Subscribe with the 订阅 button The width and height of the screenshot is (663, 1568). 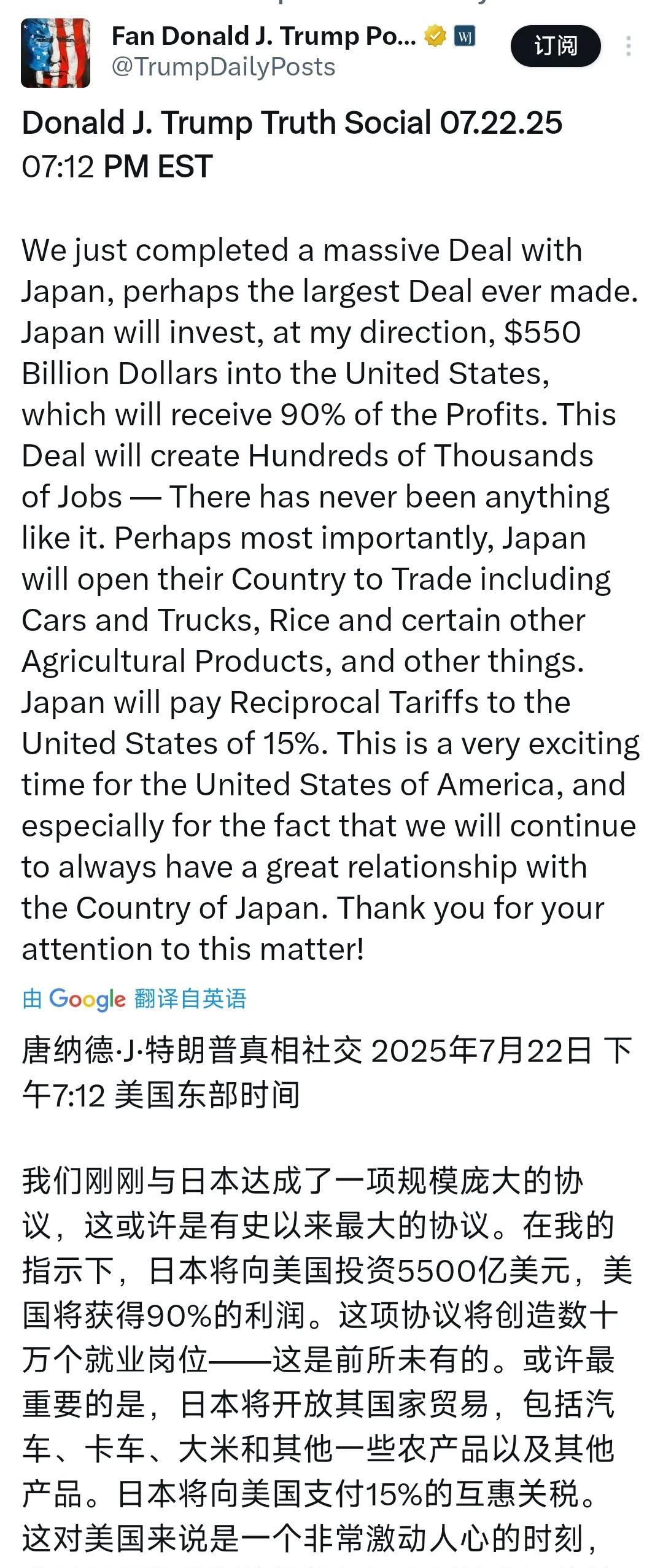(x=555, y=46)
